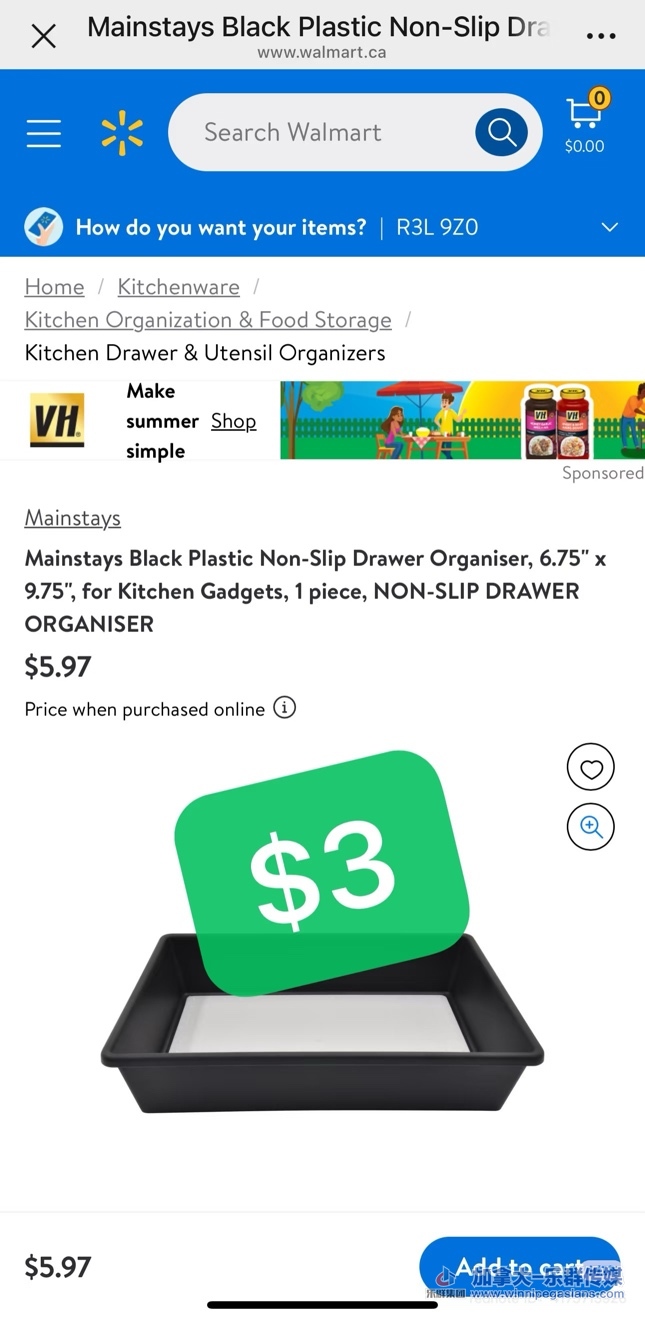Tap the Search Walmart field
This screenshot has width=645, height=1321.
(320, 132)
